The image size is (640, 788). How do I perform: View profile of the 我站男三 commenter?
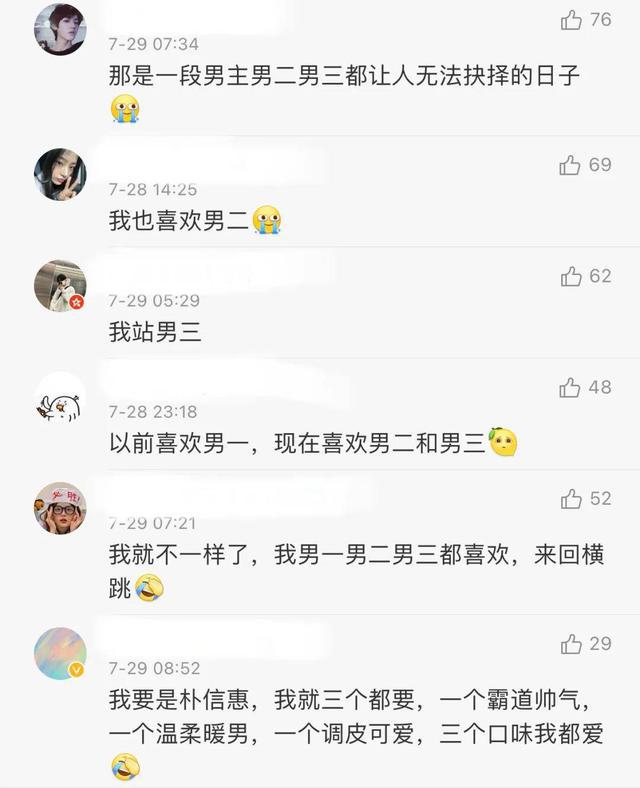[x=60, y=286]
